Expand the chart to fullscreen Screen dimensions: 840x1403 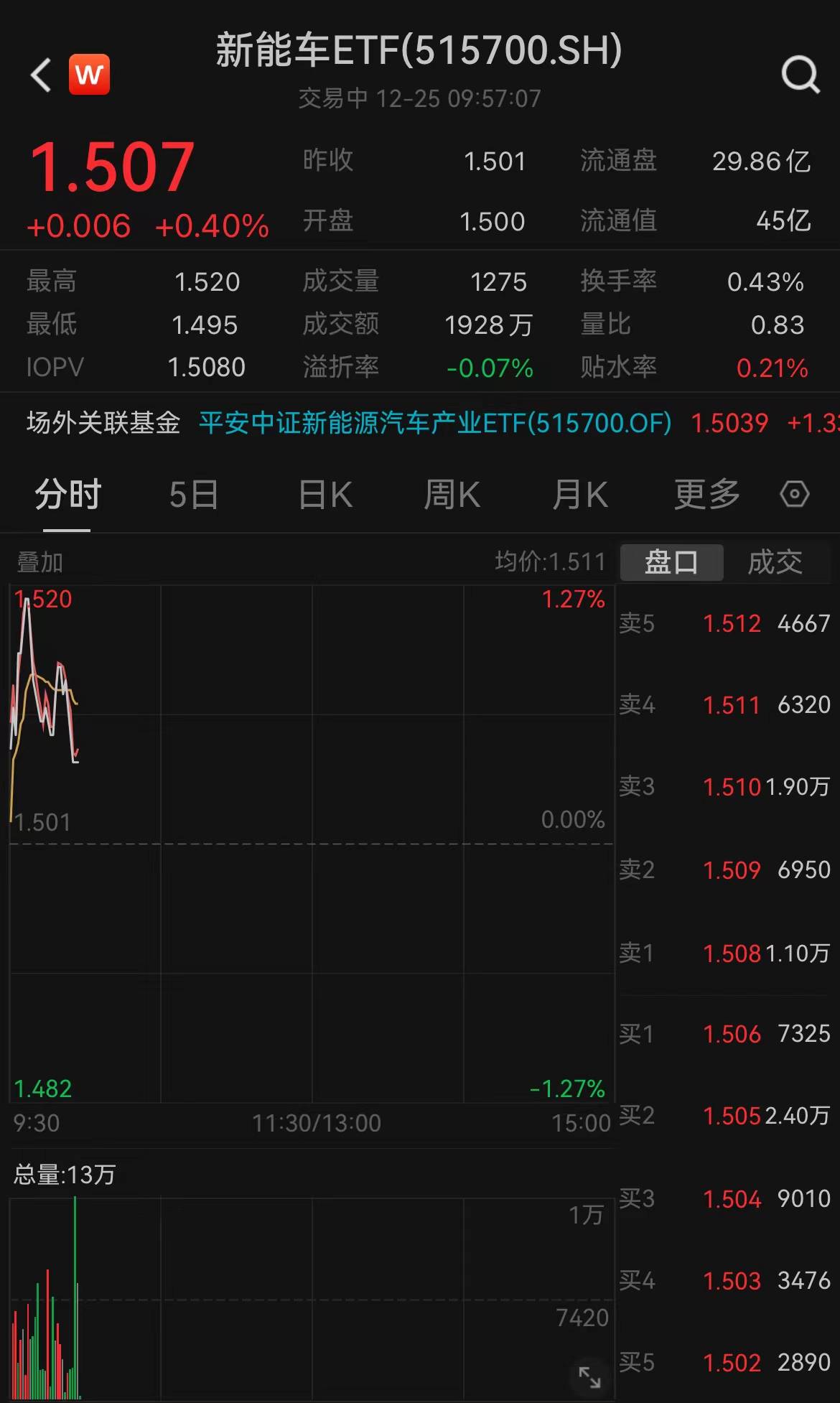coord(589,1377)
